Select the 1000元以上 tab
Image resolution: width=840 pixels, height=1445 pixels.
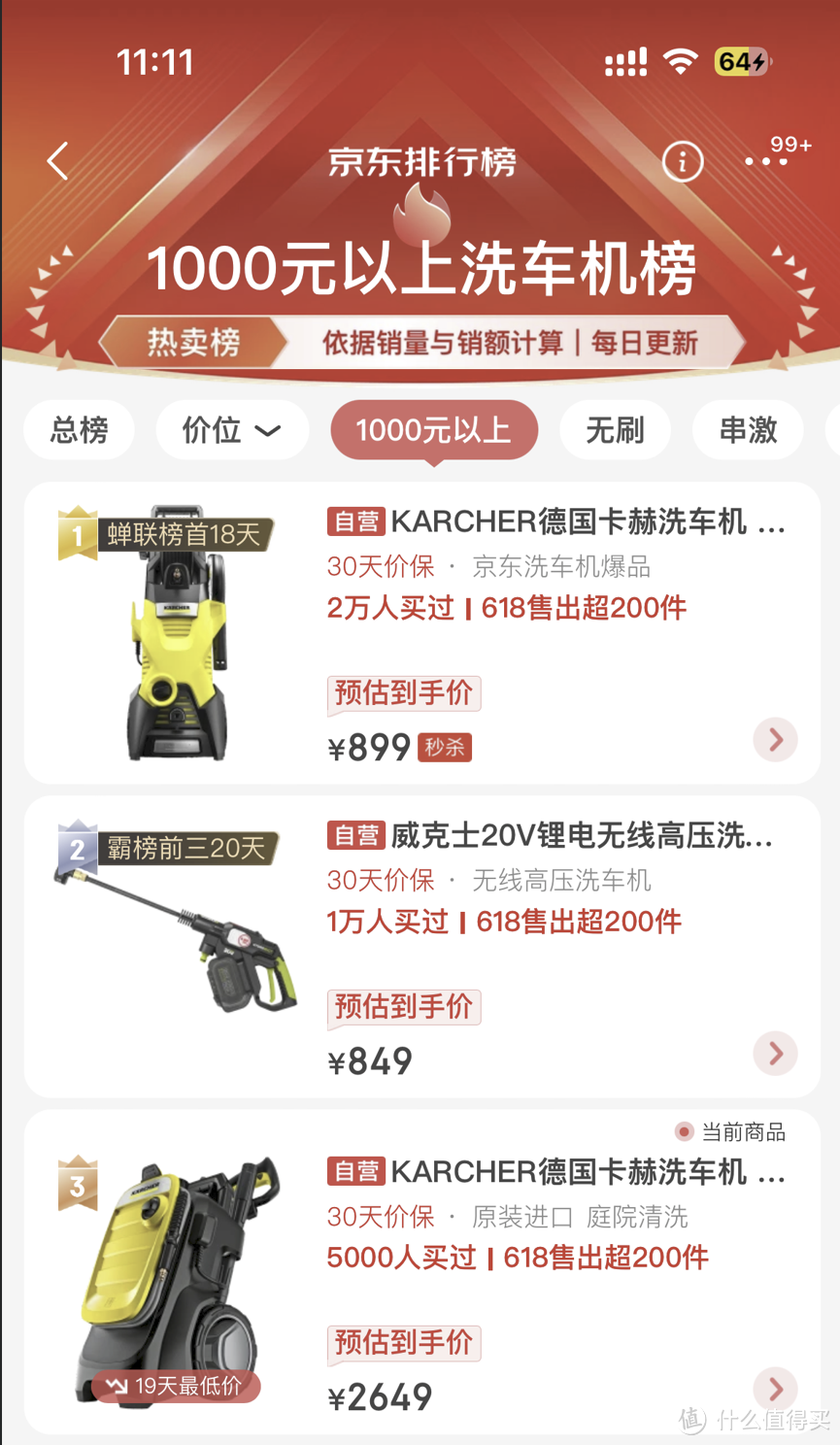[x=434, y=429]
